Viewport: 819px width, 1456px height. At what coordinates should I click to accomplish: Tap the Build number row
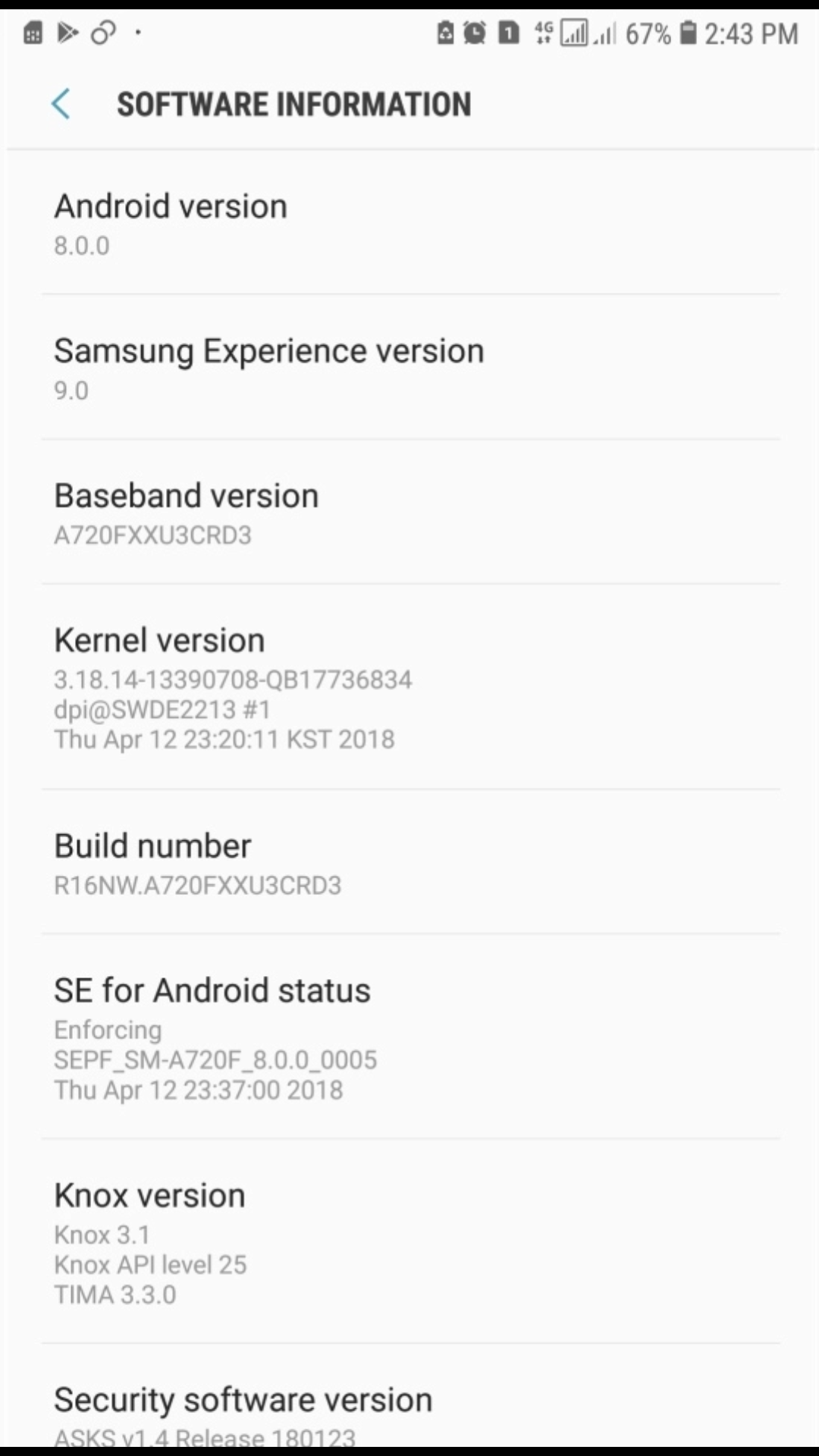(x=409, y=861)
